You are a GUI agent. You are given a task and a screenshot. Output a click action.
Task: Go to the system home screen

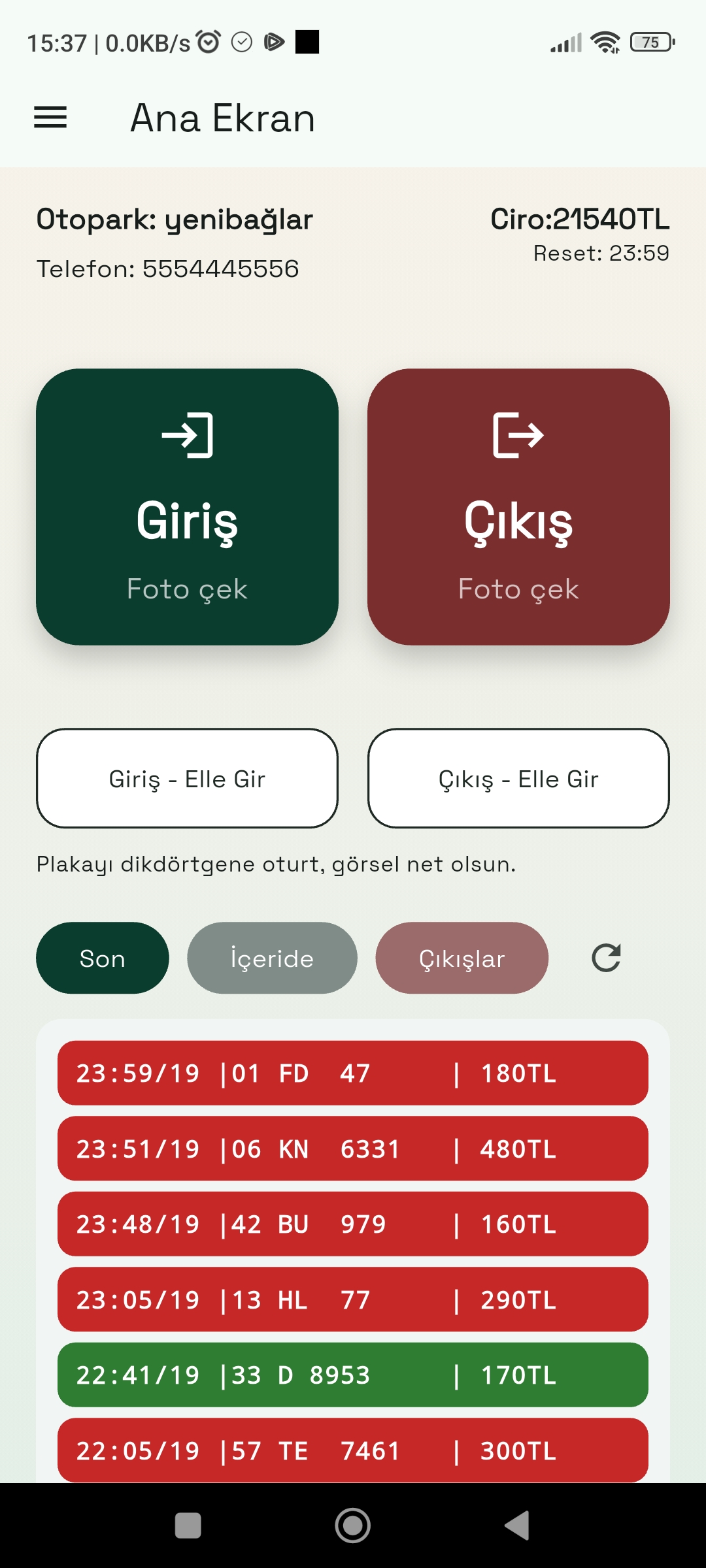click(x=353, y=1526)
